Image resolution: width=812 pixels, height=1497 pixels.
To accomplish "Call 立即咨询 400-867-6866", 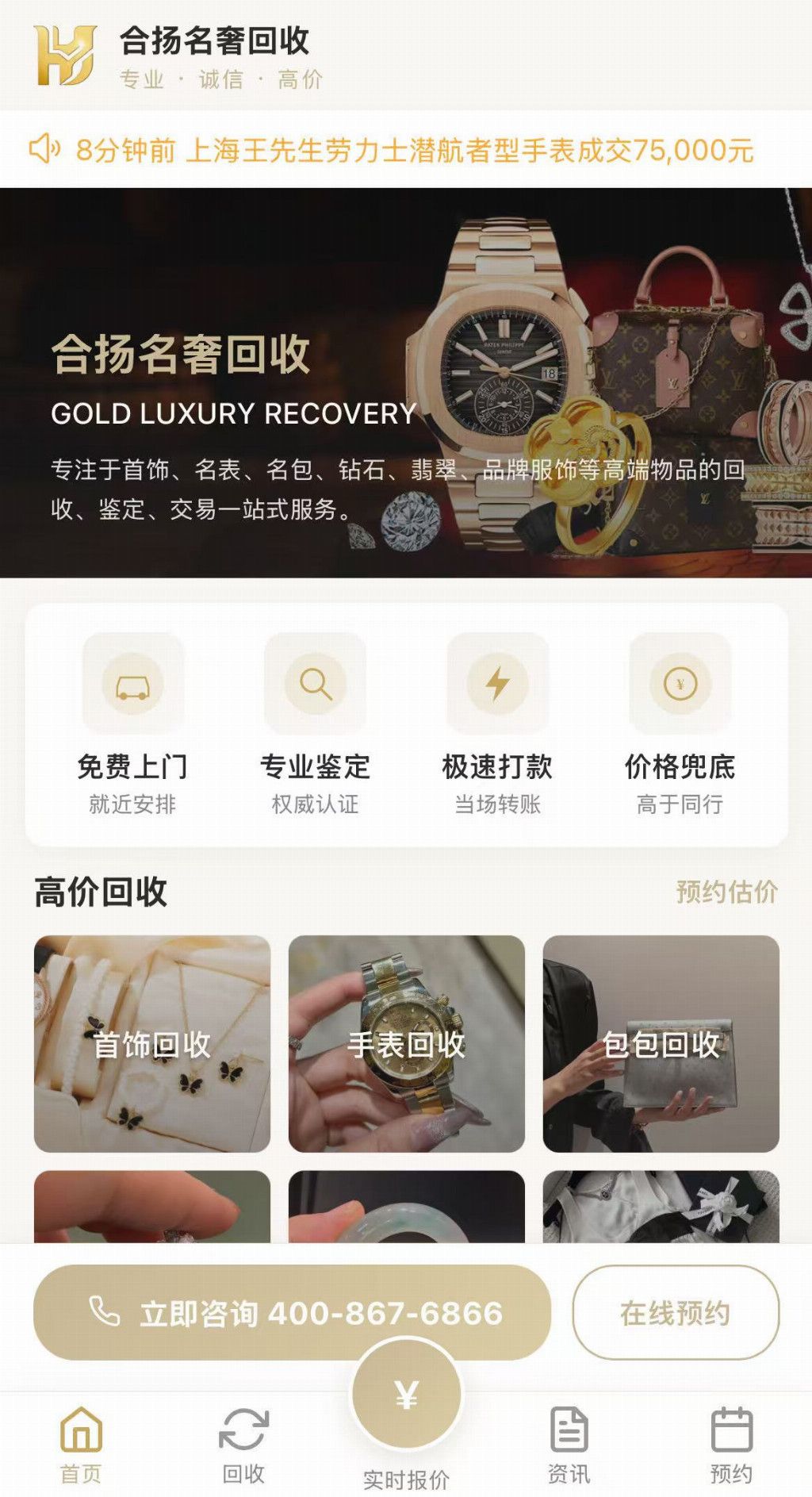I will pyautogui.click(x=292, y=1313).
